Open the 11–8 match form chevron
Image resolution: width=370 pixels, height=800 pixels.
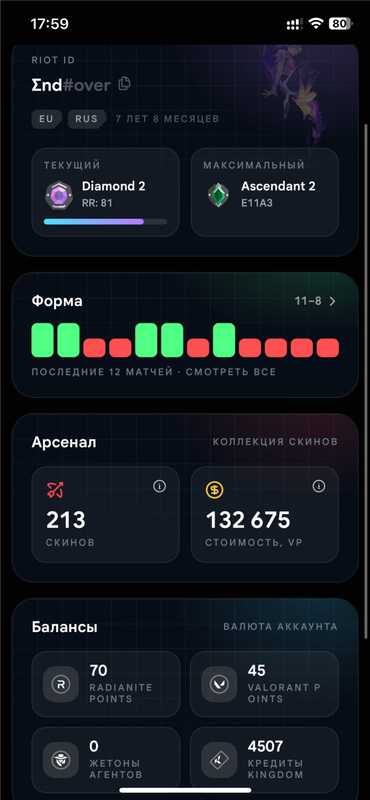coord(333,301)
